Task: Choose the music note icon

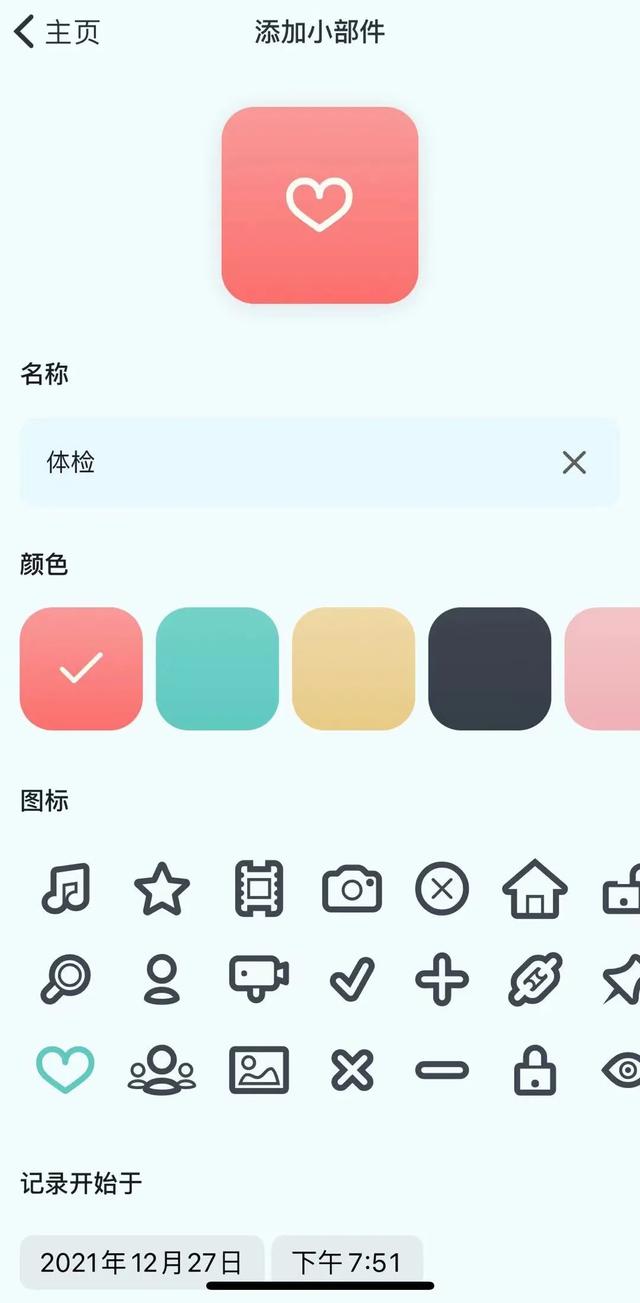Action: tap(66, 888)
